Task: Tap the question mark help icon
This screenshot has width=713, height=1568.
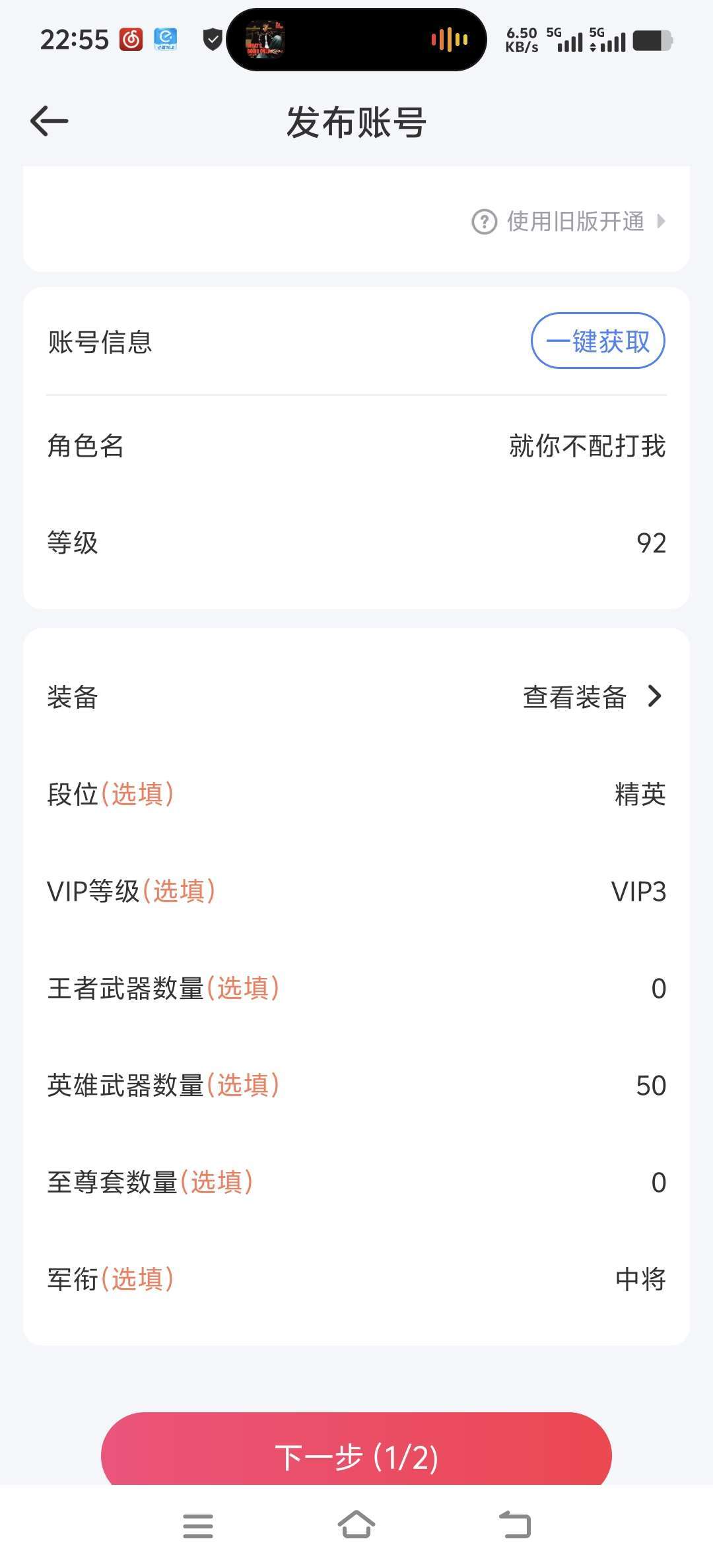Action: (484, 222)
